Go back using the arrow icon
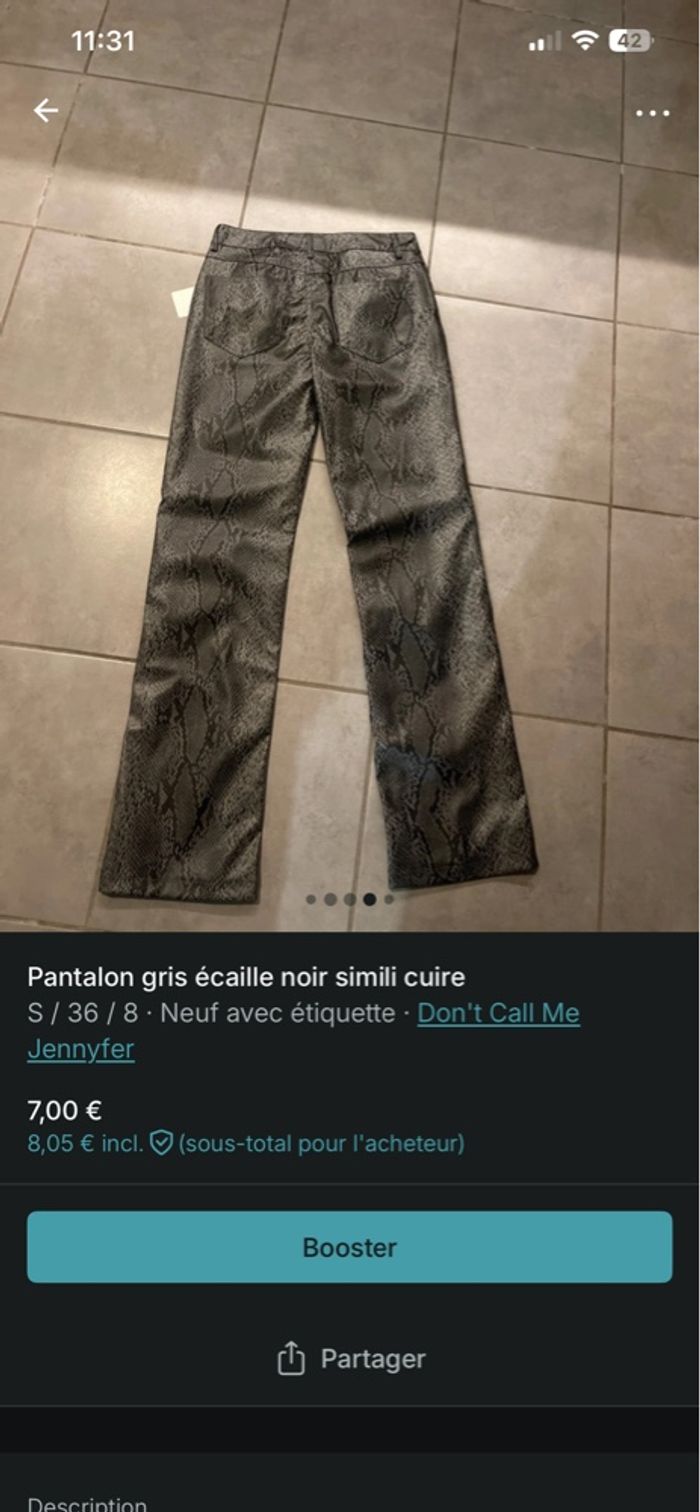The image size is (700, 1512). coord(46,111)
